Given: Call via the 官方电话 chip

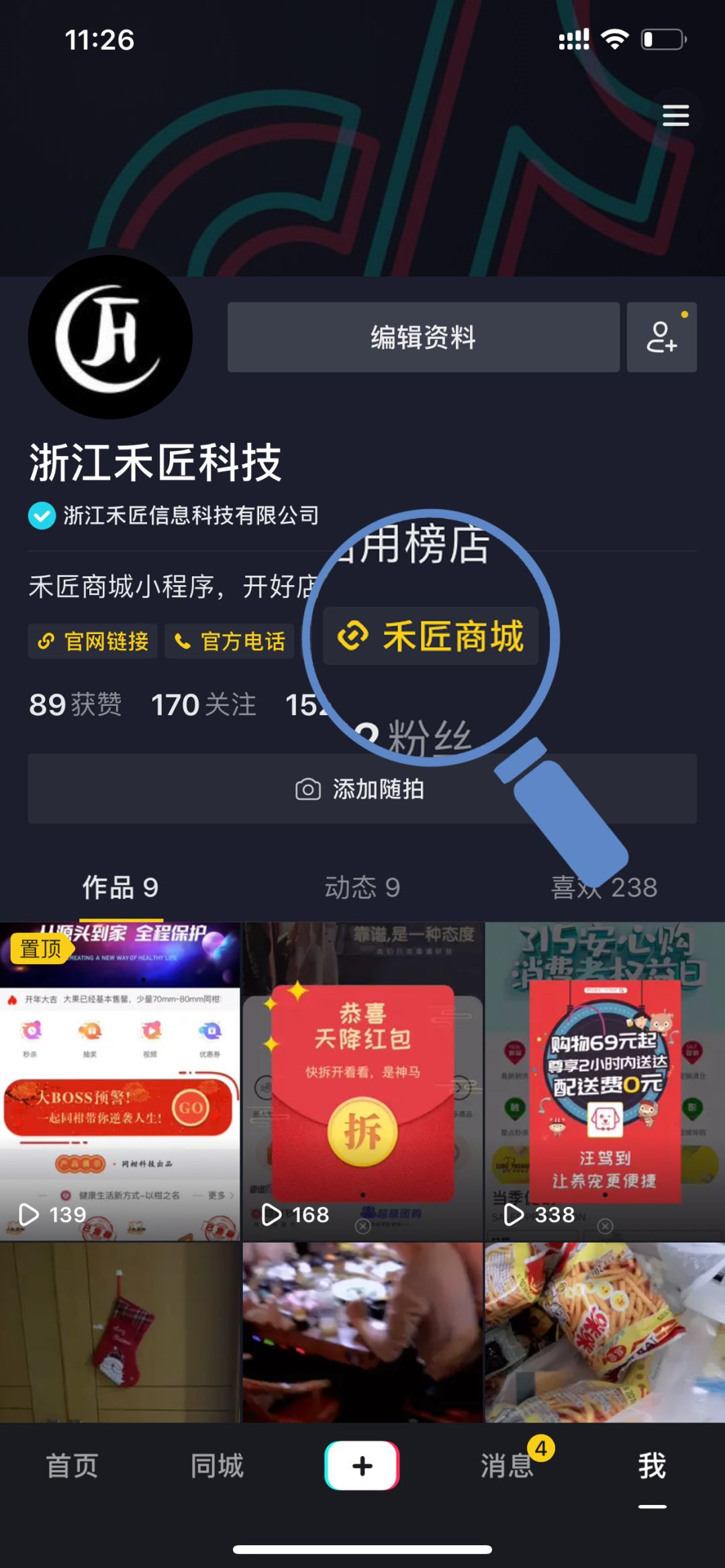Looking at the screenshot, I should (x=230, y=641).
